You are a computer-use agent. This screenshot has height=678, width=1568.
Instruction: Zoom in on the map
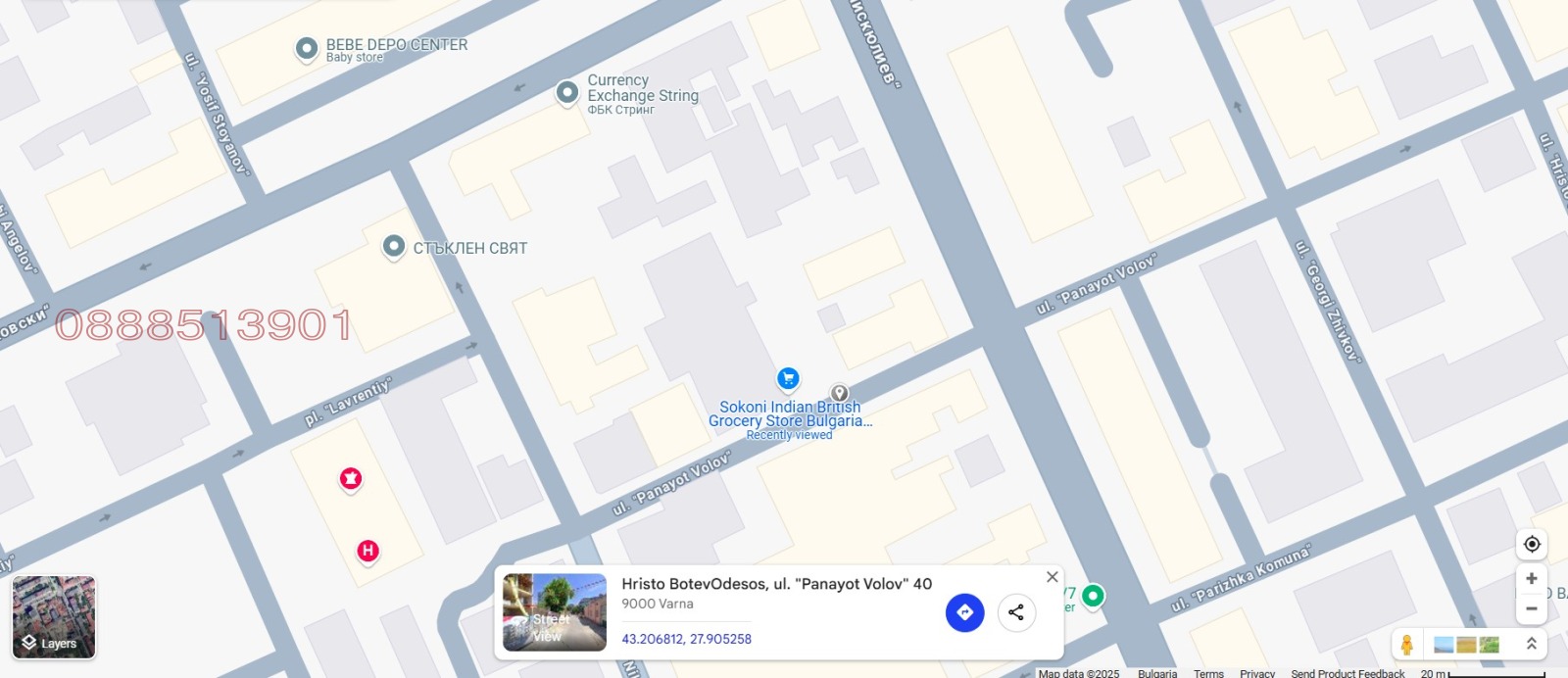(1532, 578)
